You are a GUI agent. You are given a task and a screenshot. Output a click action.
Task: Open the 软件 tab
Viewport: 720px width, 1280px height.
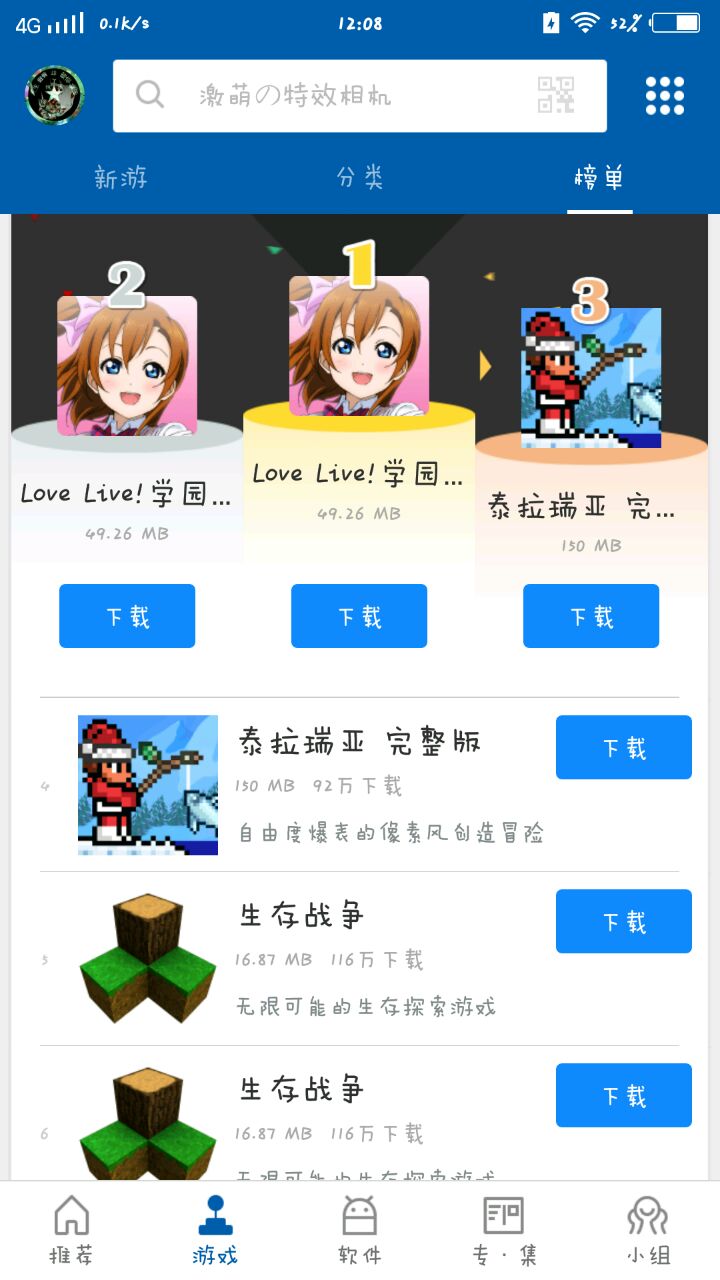(359, 1230)
